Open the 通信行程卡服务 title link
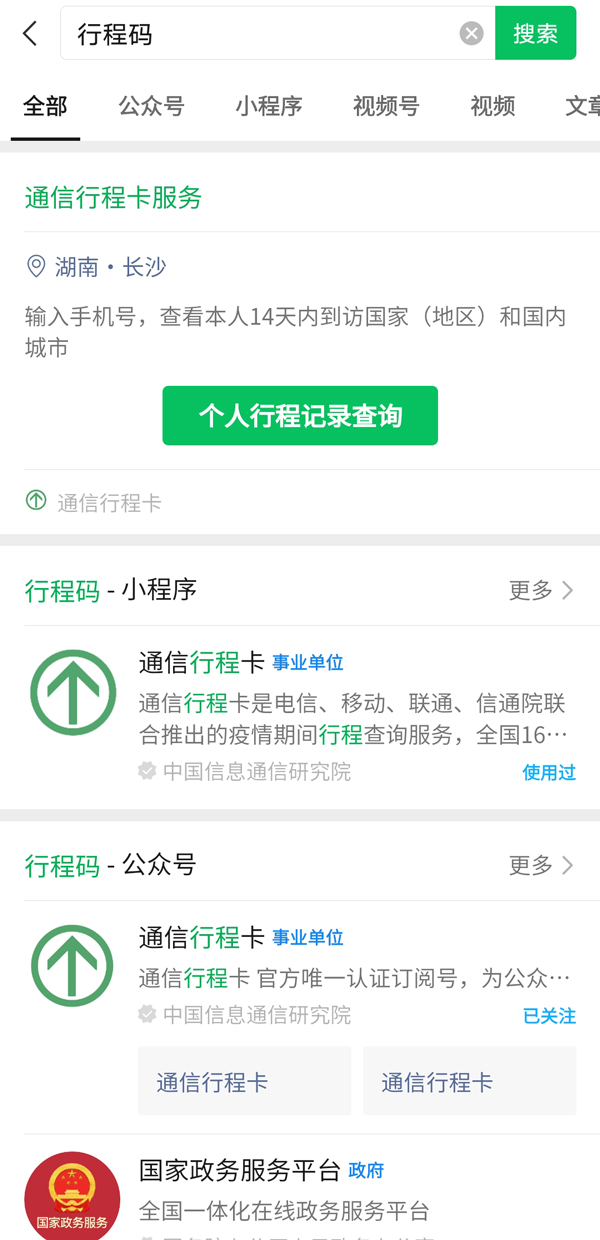This screenshot has height=1240, width=600. coord(113,197)
